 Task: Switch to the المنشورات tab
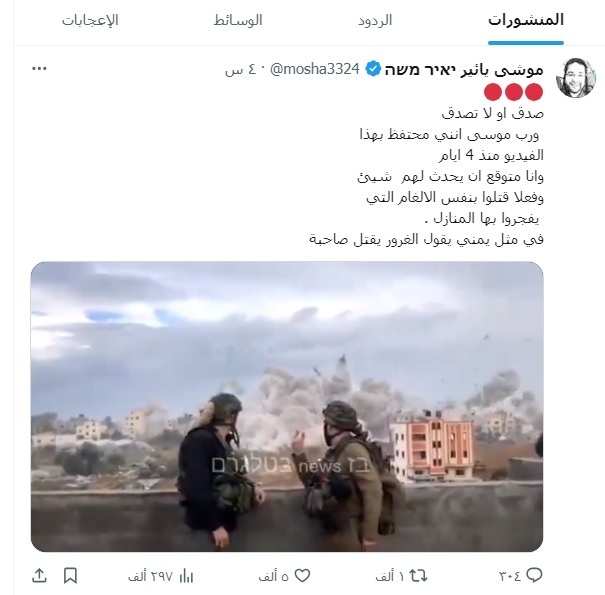point(526,20)
